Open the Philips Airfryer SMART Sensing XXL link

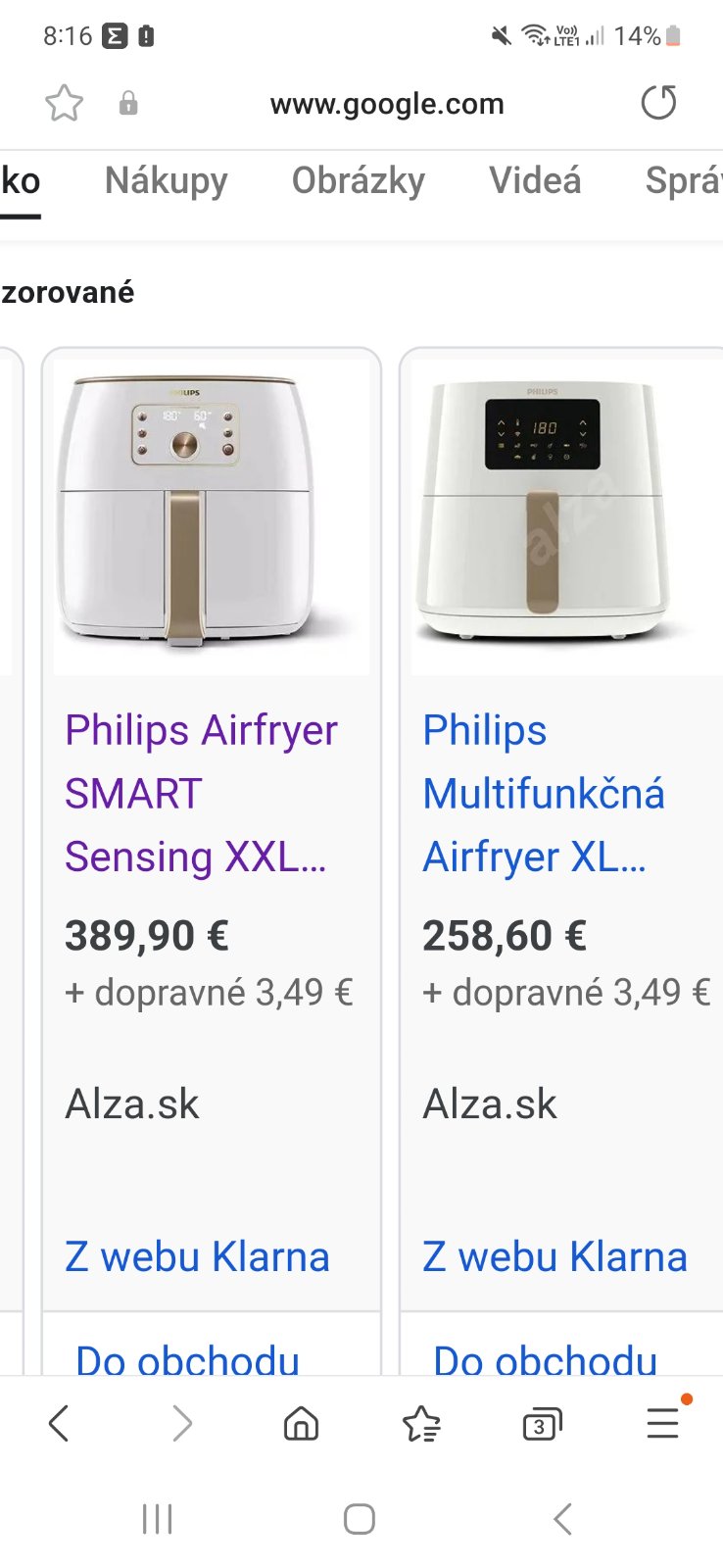click(x=200, y=793)
